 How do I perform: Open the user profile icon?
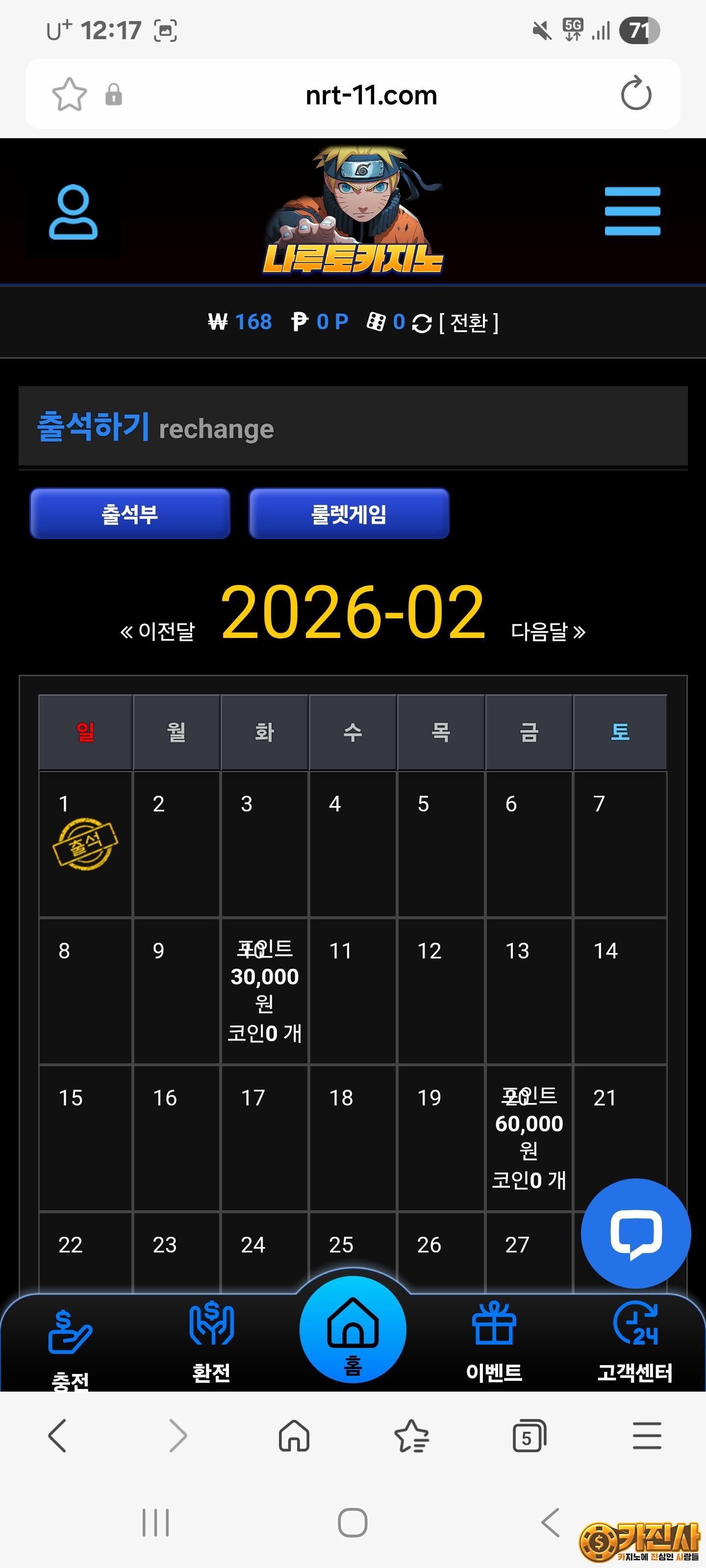(73, 213)
